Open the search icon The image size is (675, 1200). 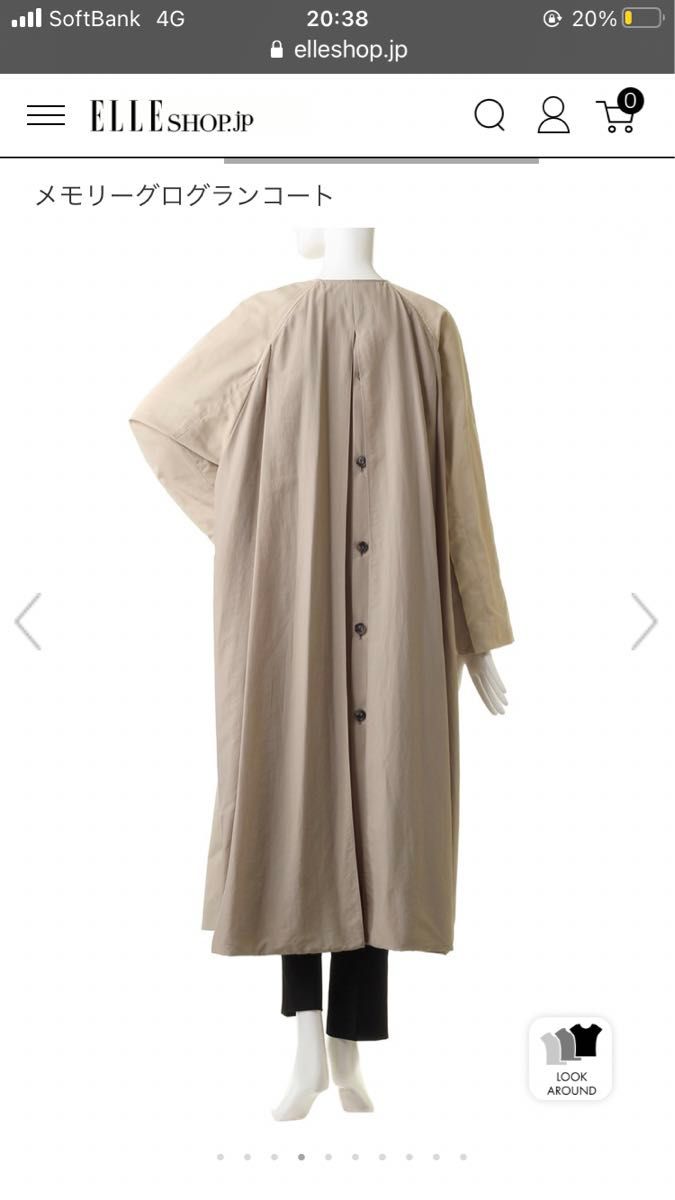489,116
